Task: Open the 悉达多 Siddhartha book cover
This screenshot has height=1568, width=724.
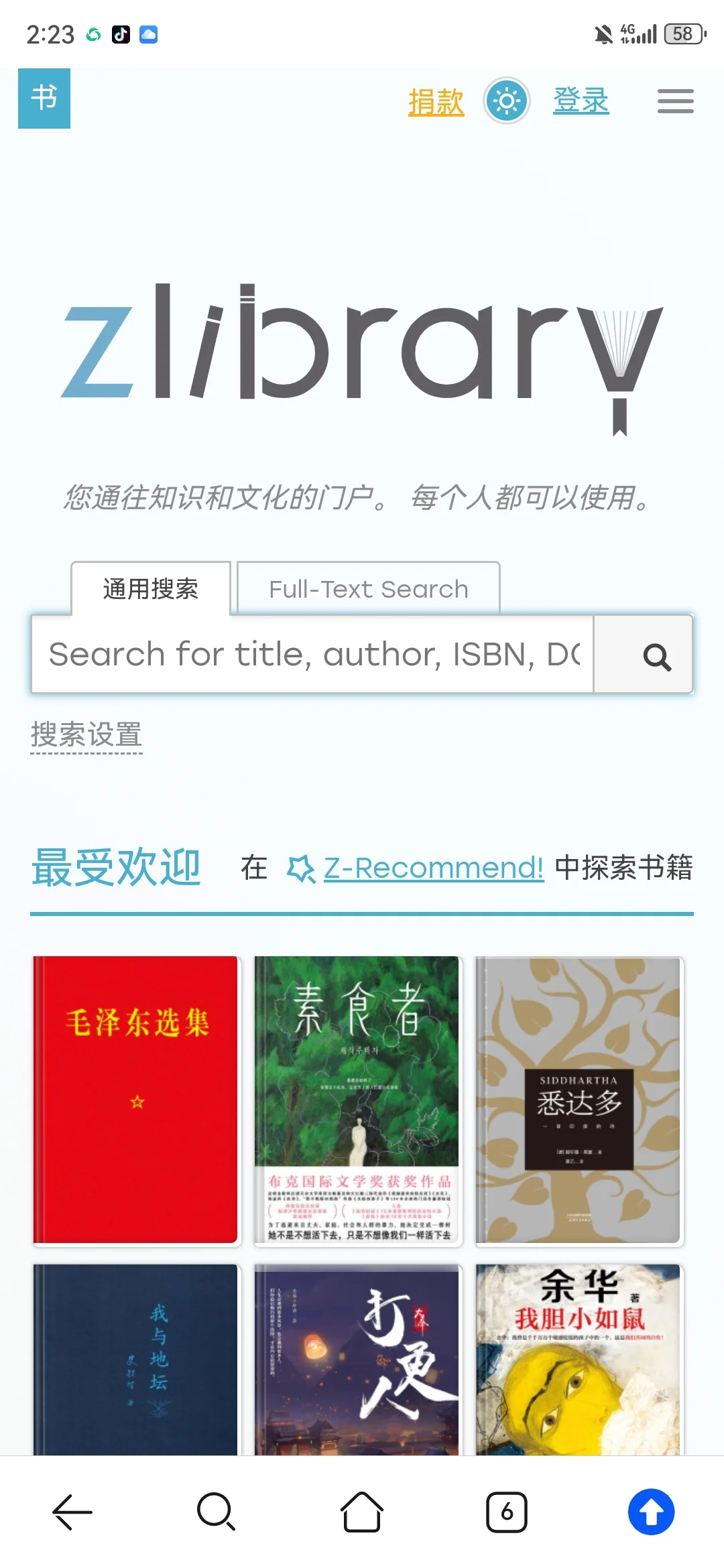Action: click(x=578, y=1100)
